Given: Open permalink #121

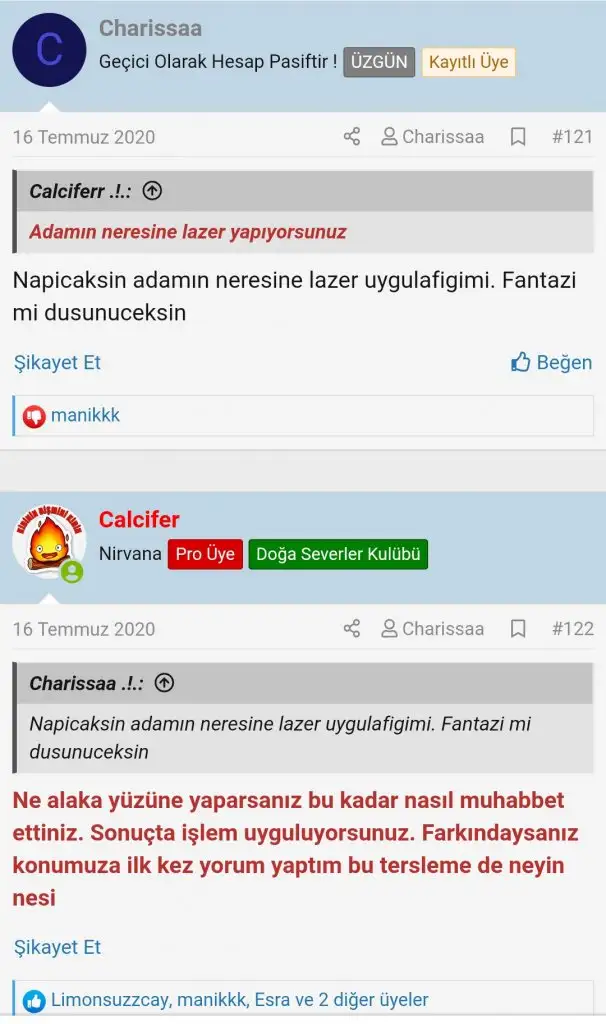Looking at the screenshot, I should (572, 137).
